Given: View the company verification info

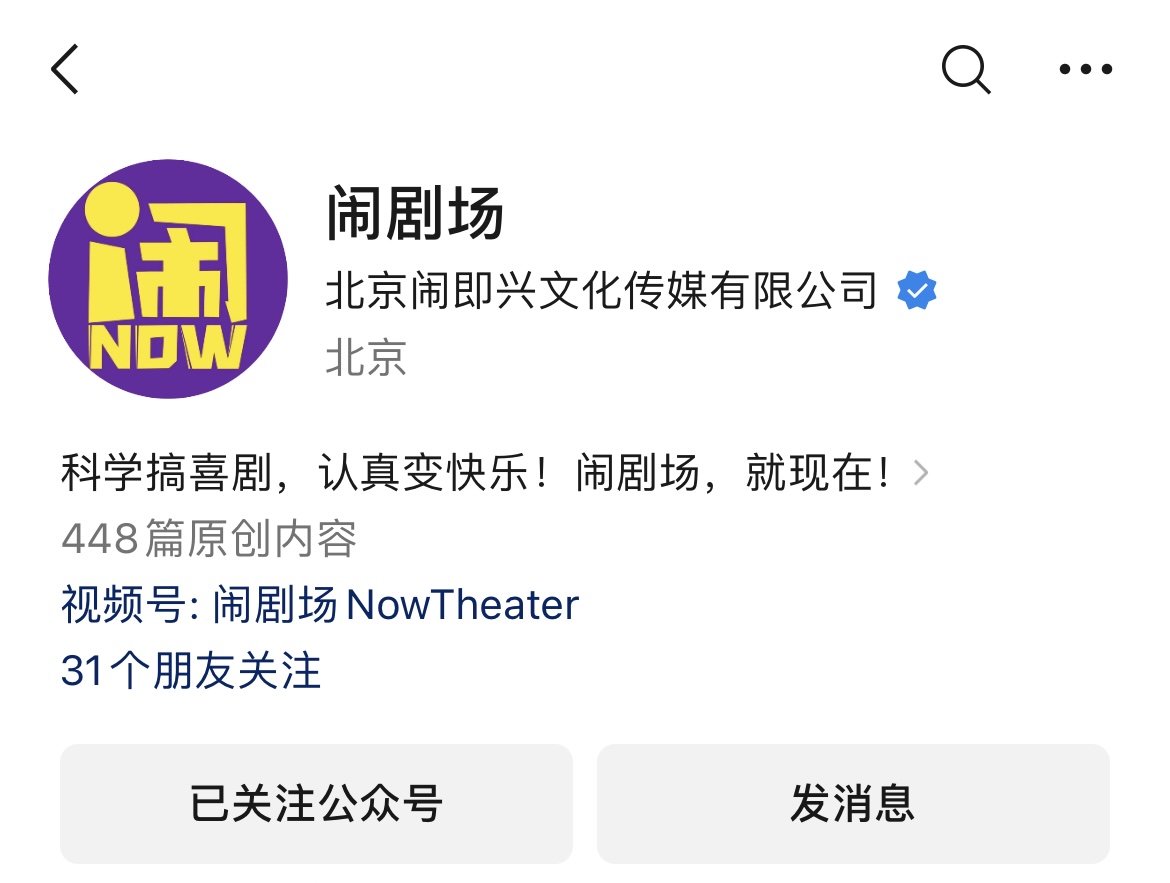Looking at the screenshot, I should (x=630, y=291).
